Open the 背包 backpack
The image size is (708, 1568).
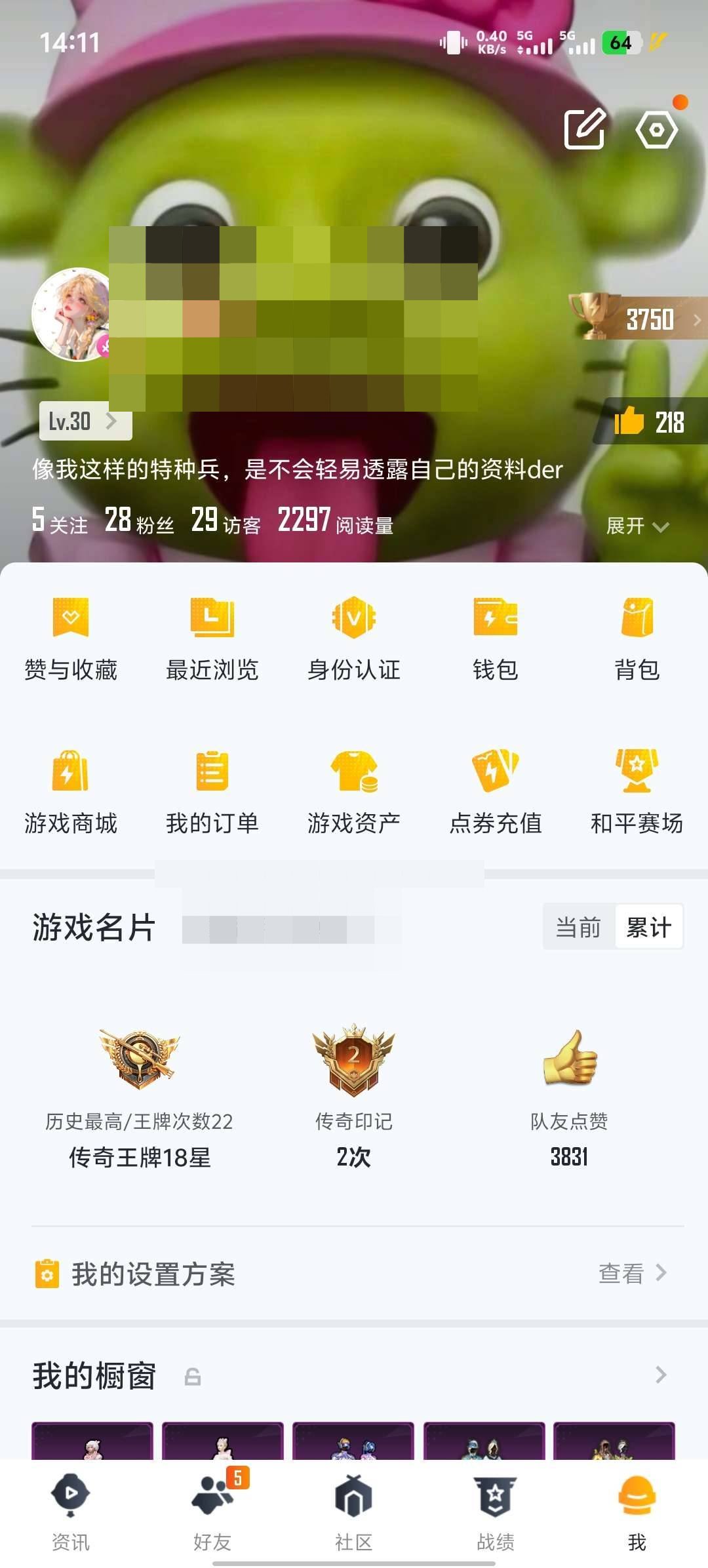click(637, 639)
